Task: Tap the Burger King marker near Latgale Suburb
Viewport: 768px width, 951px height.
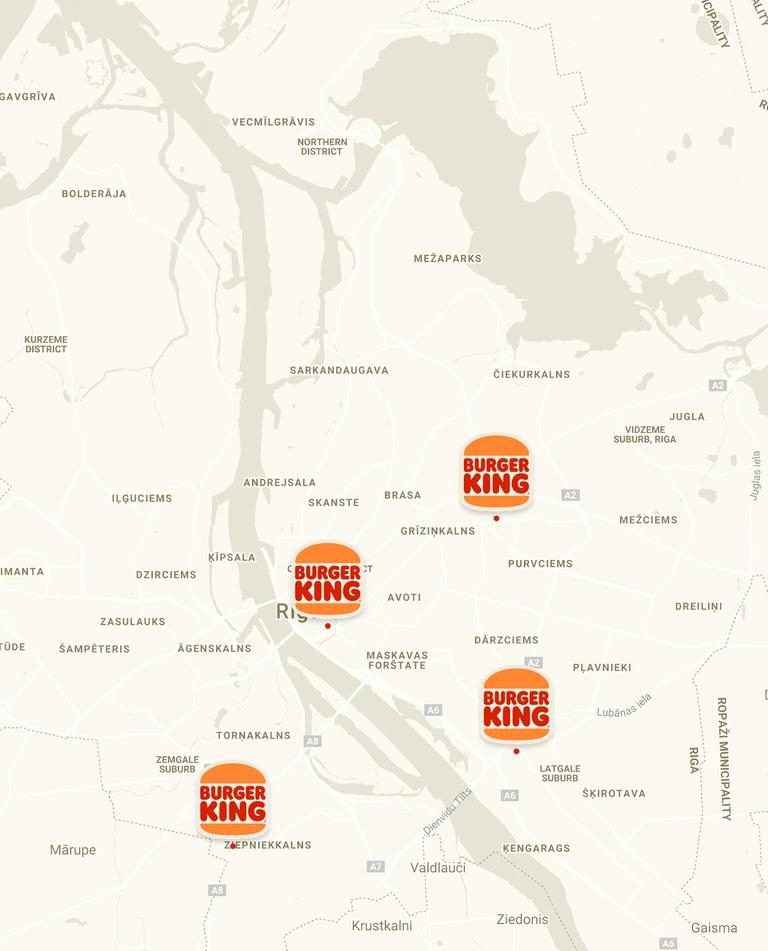Action: (516, 706)
